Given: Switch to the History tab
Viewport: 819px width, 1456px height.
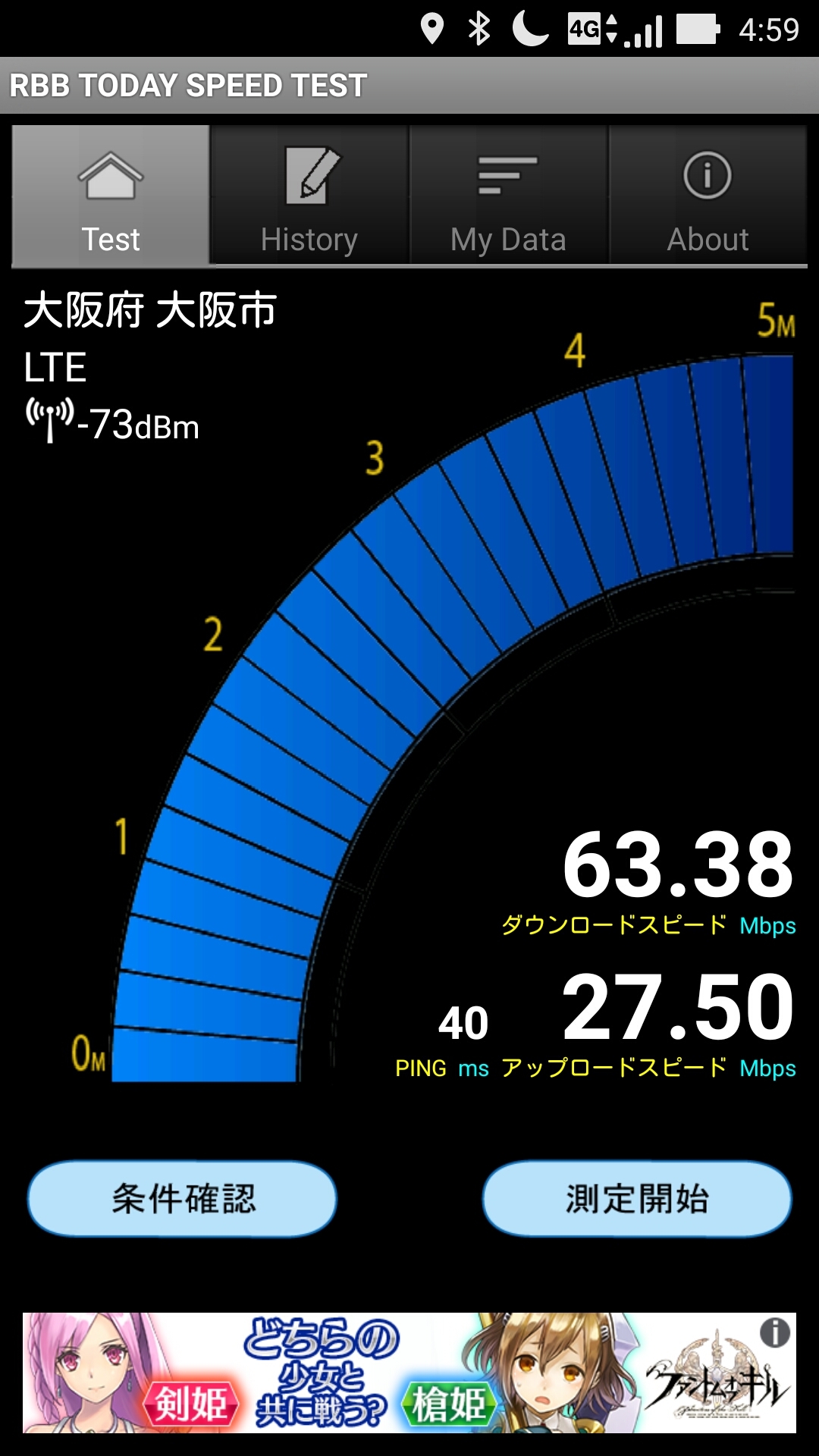Looking at the screenshot, I should 309,197.
